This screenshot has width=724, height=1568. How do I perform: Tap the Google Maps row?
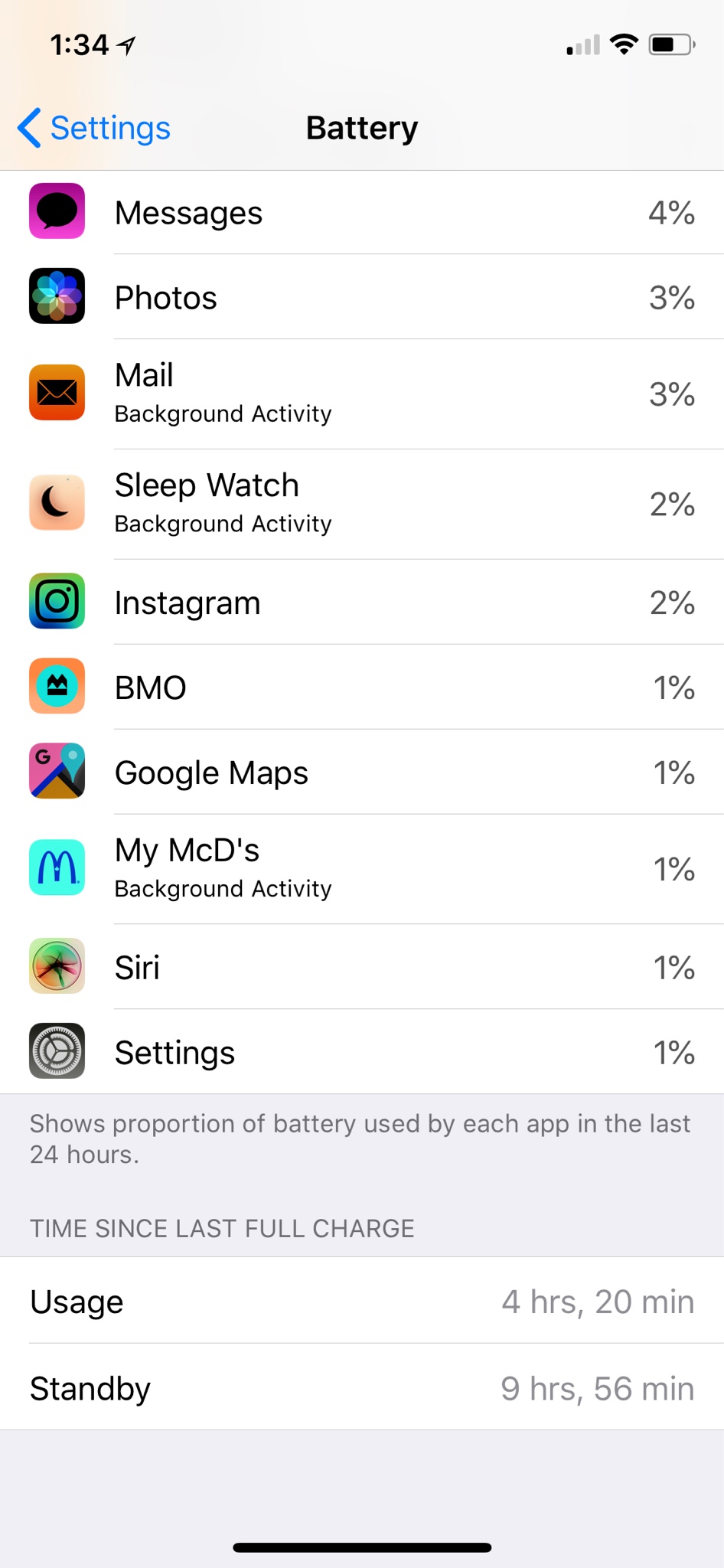pyautogui.click(x=362, y=773)
